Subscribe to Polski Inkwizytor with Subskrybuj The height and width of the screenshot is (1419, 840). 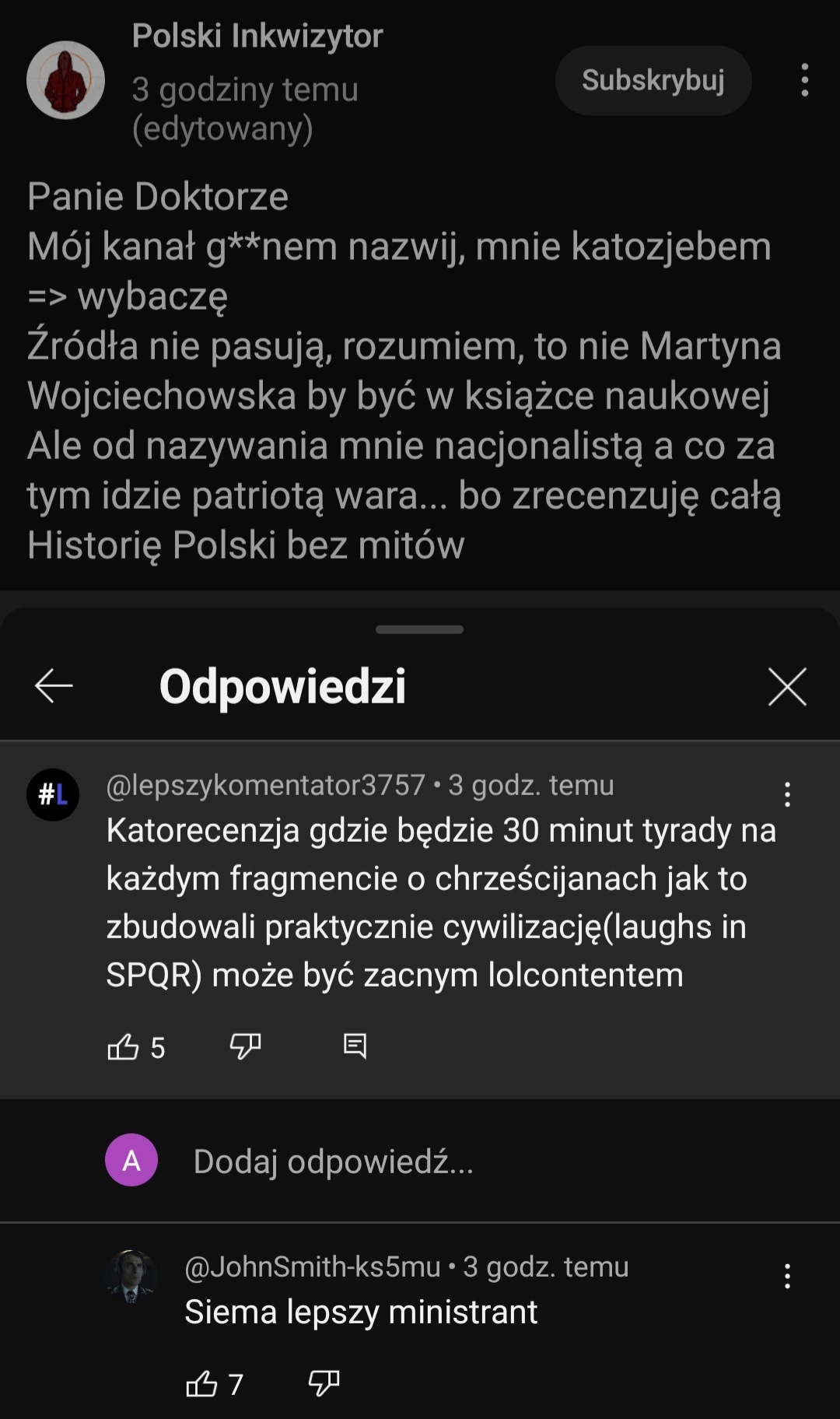(x=653, y=80)
